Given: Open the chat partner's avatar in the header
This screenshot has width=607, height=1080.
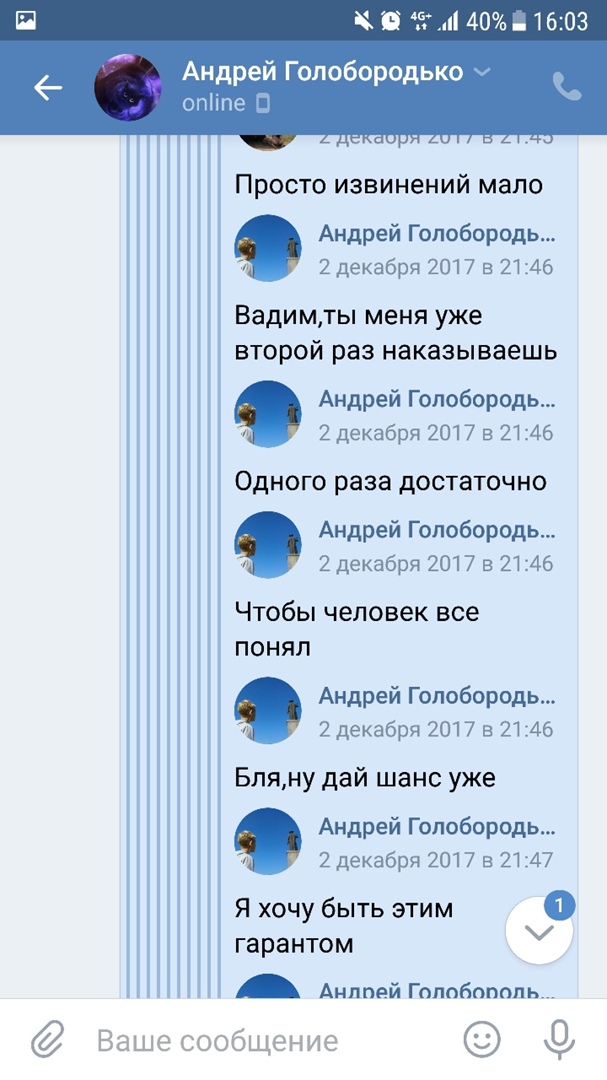Looking at the screenshot, I should [x=128, y=88].
